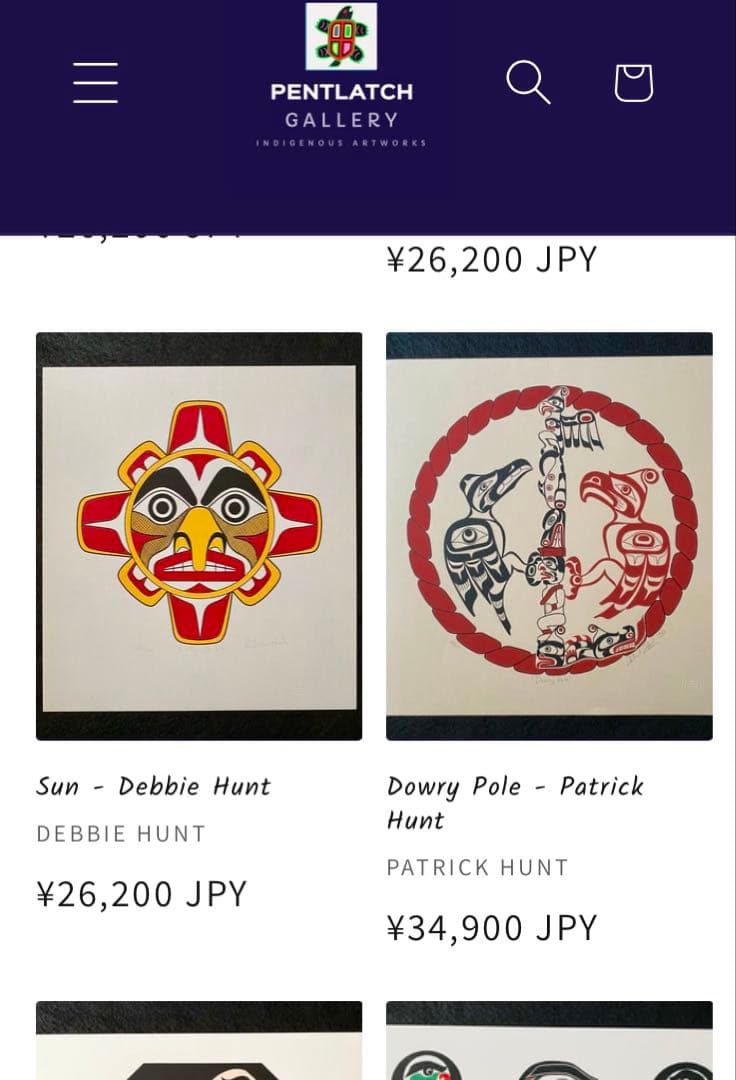Image resolution: width=736 pixels, height=1080 pixels.
Task: Click the PATRICK HUNT artist name
Action: [478, 868]
